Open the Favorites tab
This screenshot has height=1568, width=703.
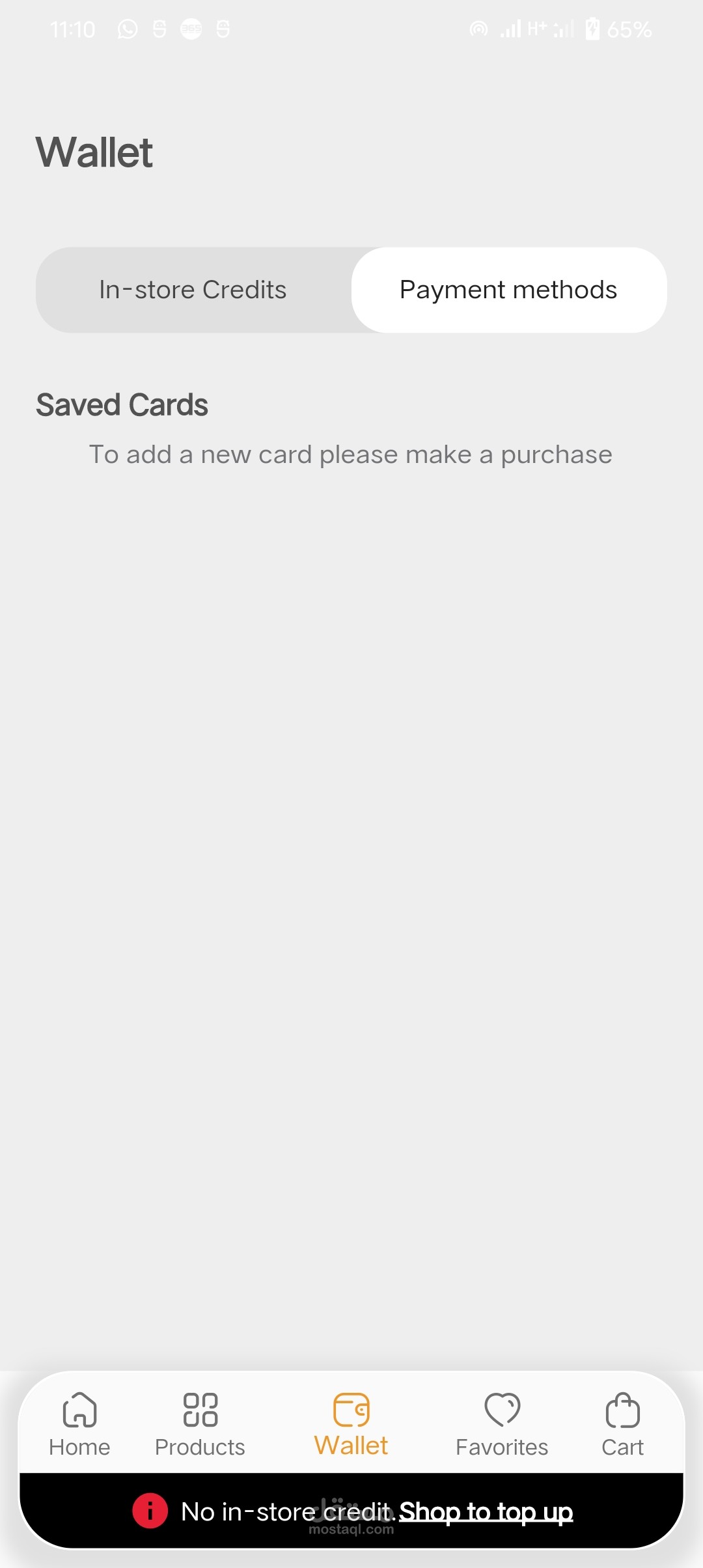(502, 1425)
